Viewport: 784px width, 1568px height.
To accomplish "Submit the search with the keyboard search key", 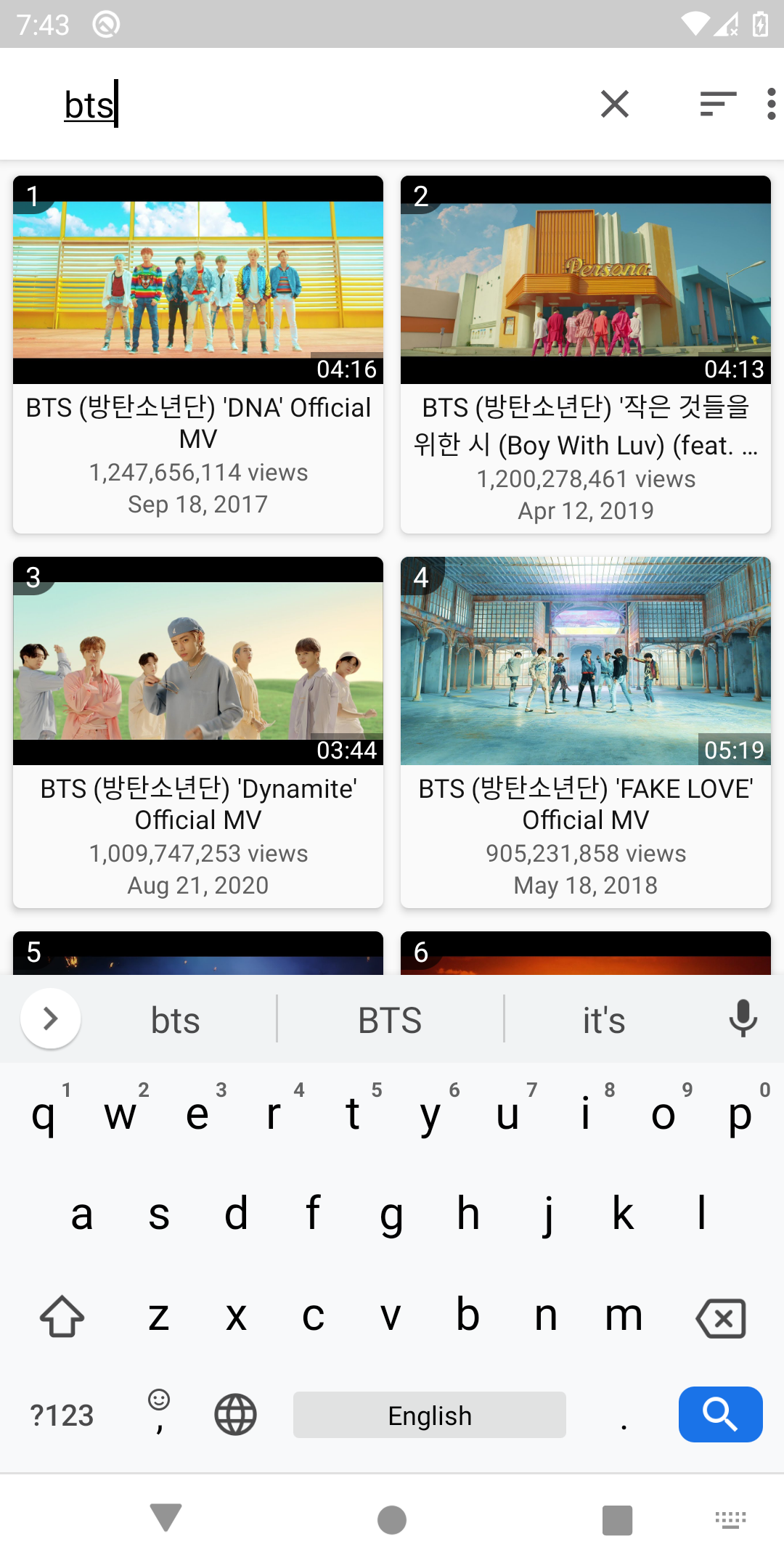I will pos(720,1414).
